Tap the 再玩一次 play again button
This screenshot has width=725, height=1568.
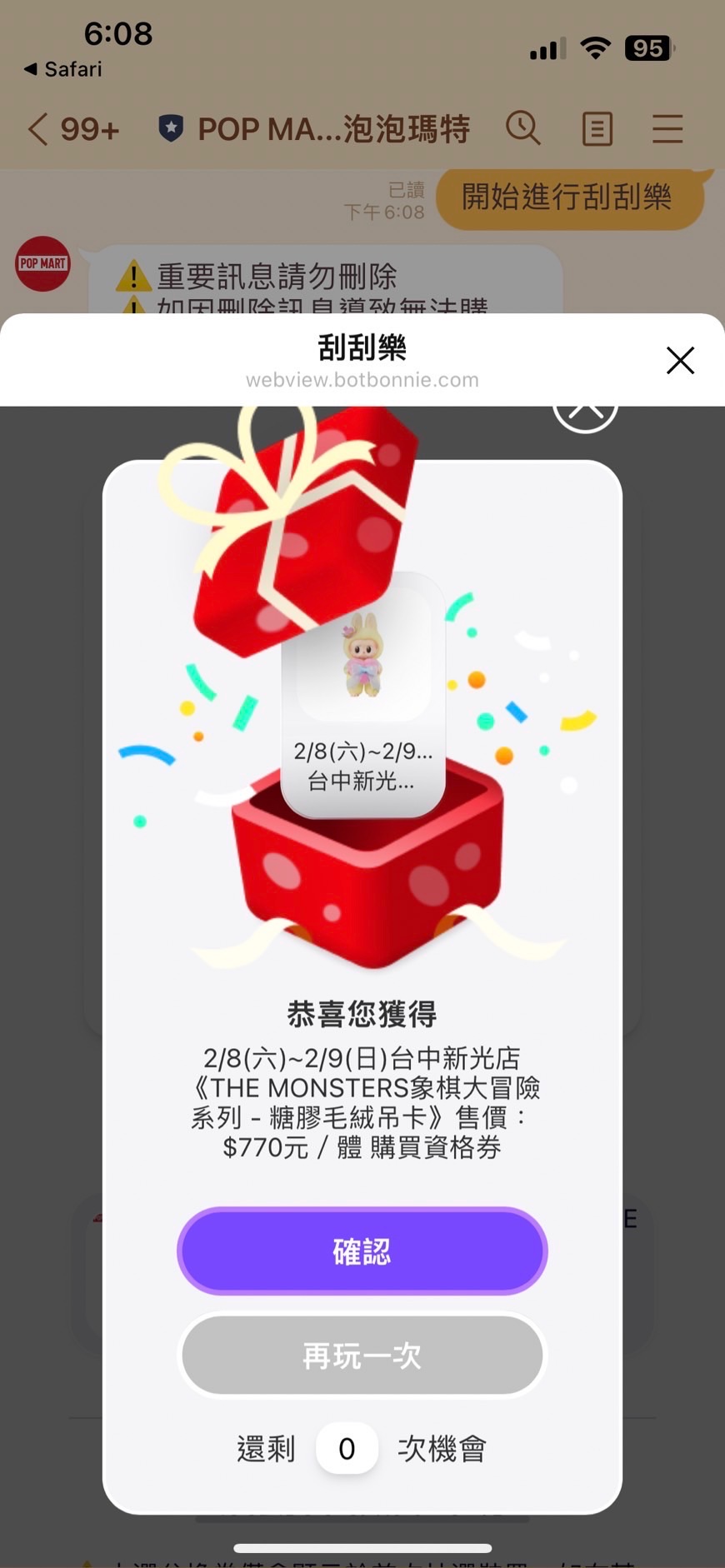click(x=362, y=1356)
